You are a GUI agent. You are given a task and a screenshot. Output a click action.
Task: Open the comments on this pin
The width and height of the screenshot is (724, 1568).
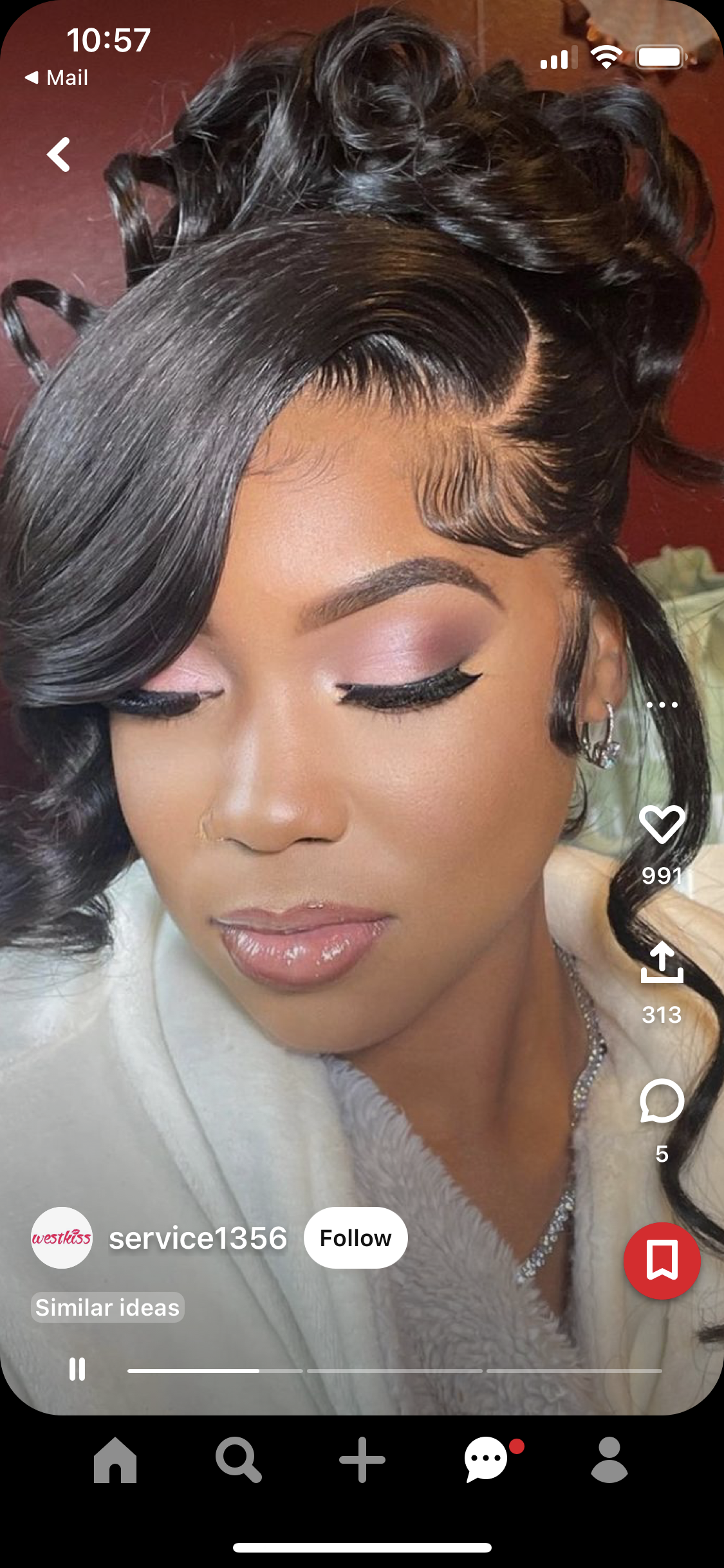(662, 1102)
